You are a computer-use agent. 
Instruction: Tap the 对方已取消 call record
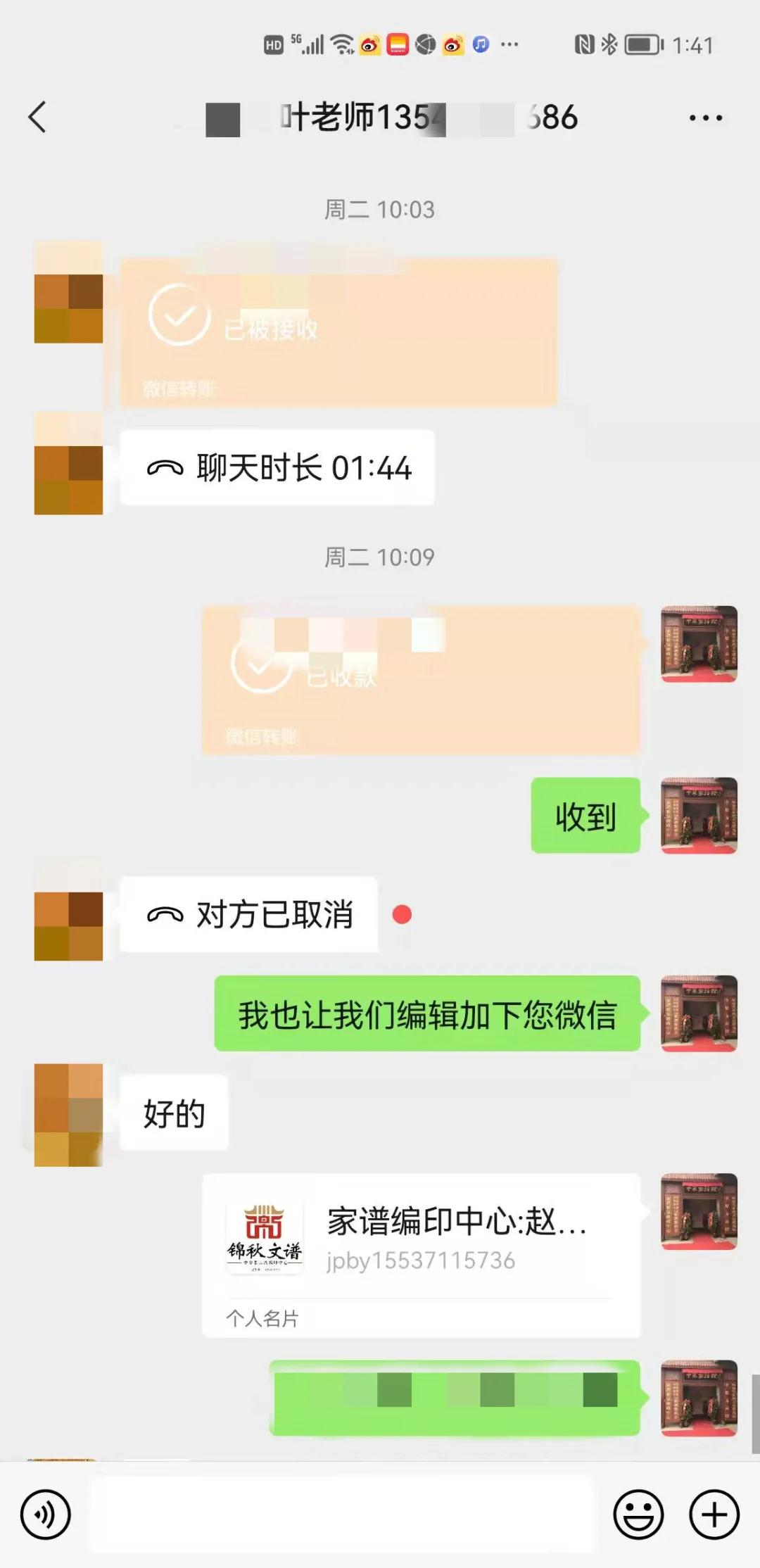249,915
